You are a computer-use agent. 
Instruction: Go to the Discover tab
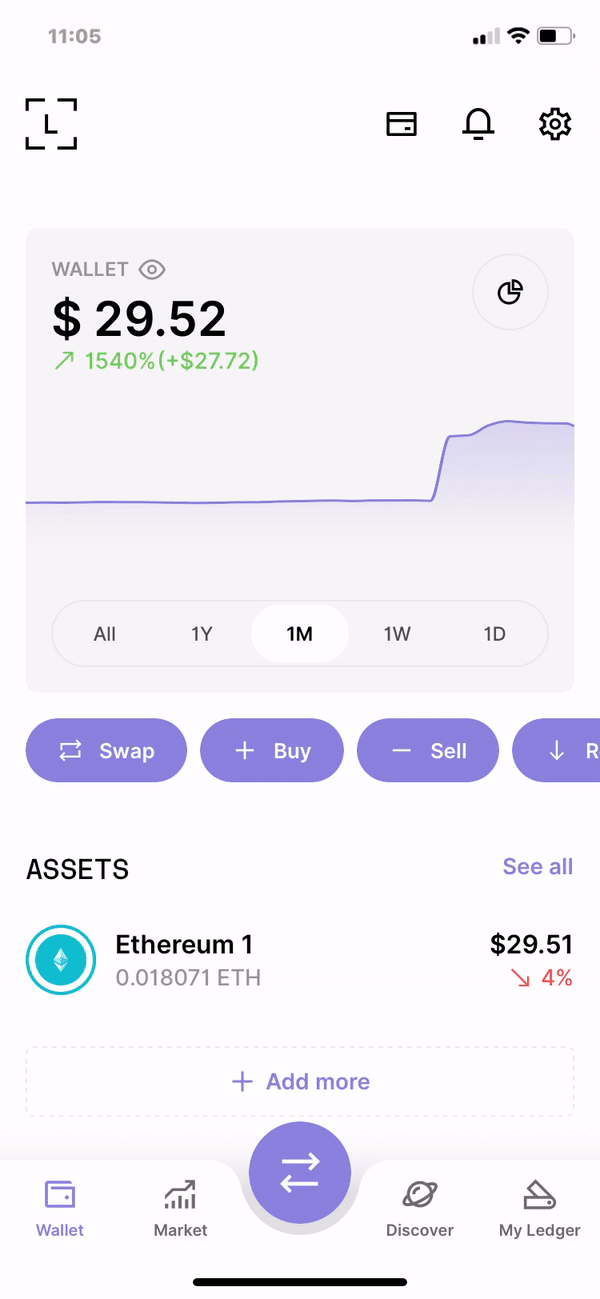pos(420,1208)
